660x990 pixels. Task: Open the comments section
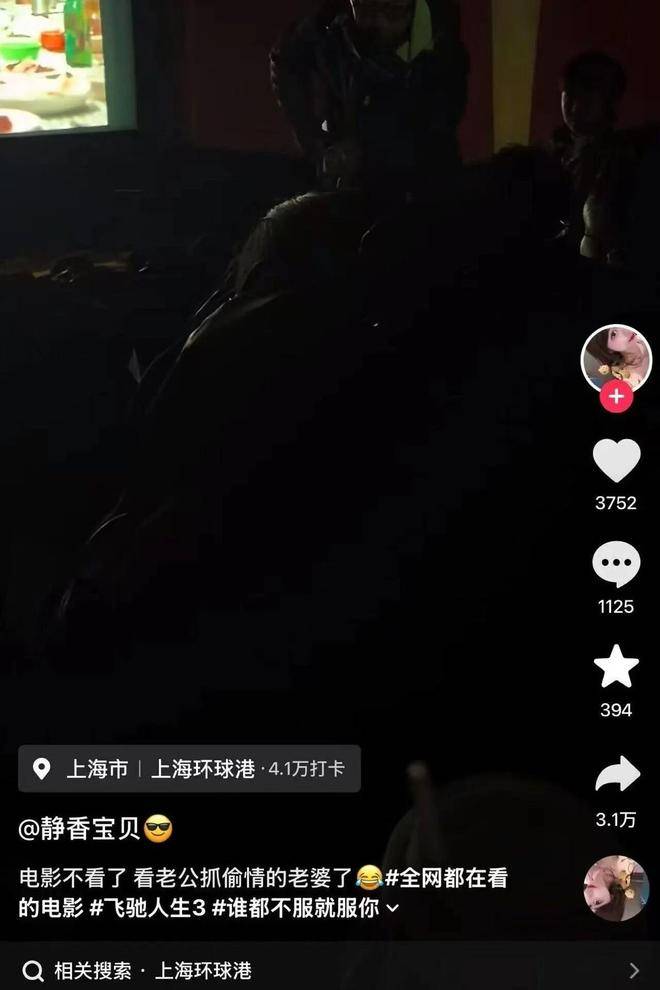(616, 565)
